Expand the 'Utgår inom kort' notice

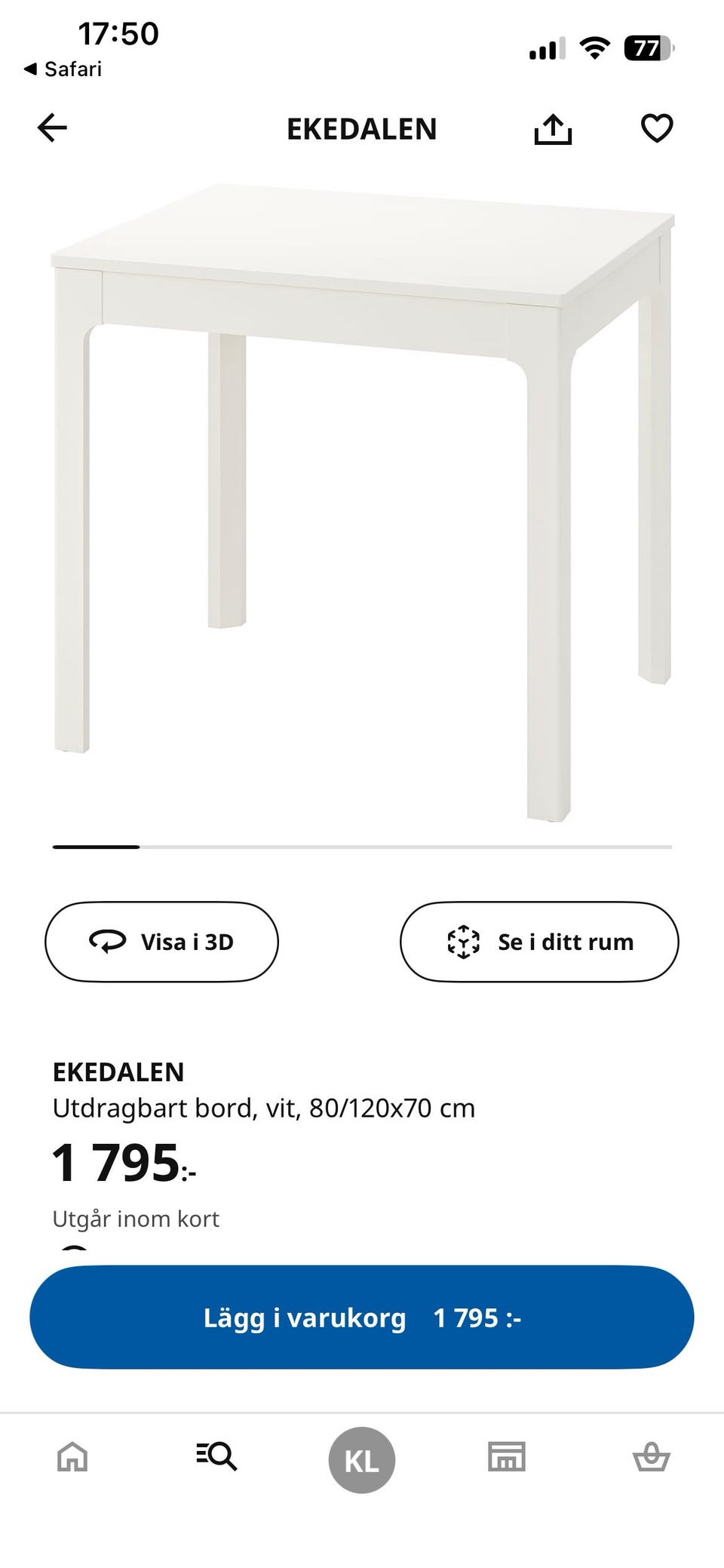pos(136,1218)
